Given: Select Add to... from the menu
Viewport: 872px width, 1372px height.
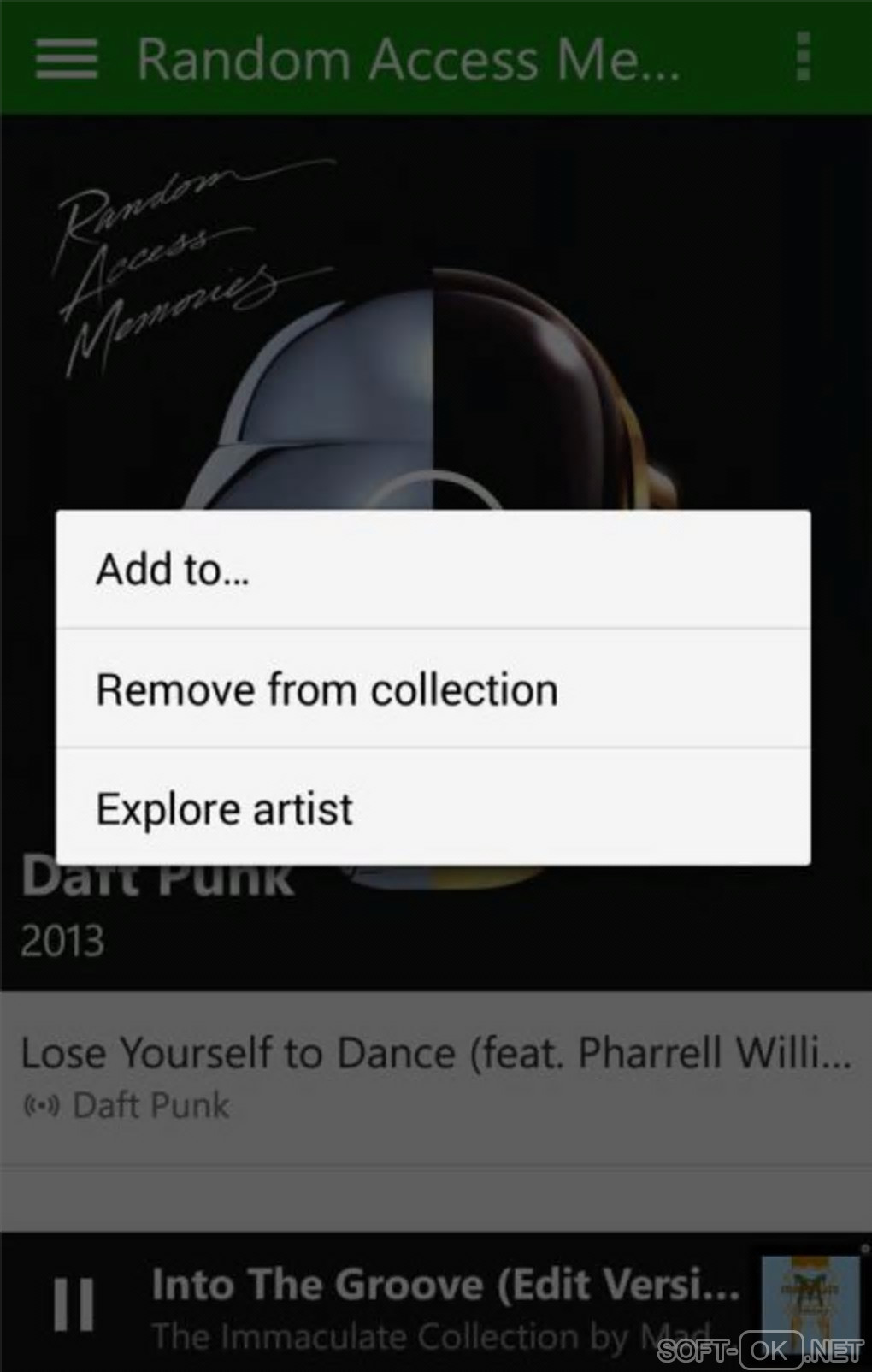Looking at the screenshot, I should (x=433, y=570).
